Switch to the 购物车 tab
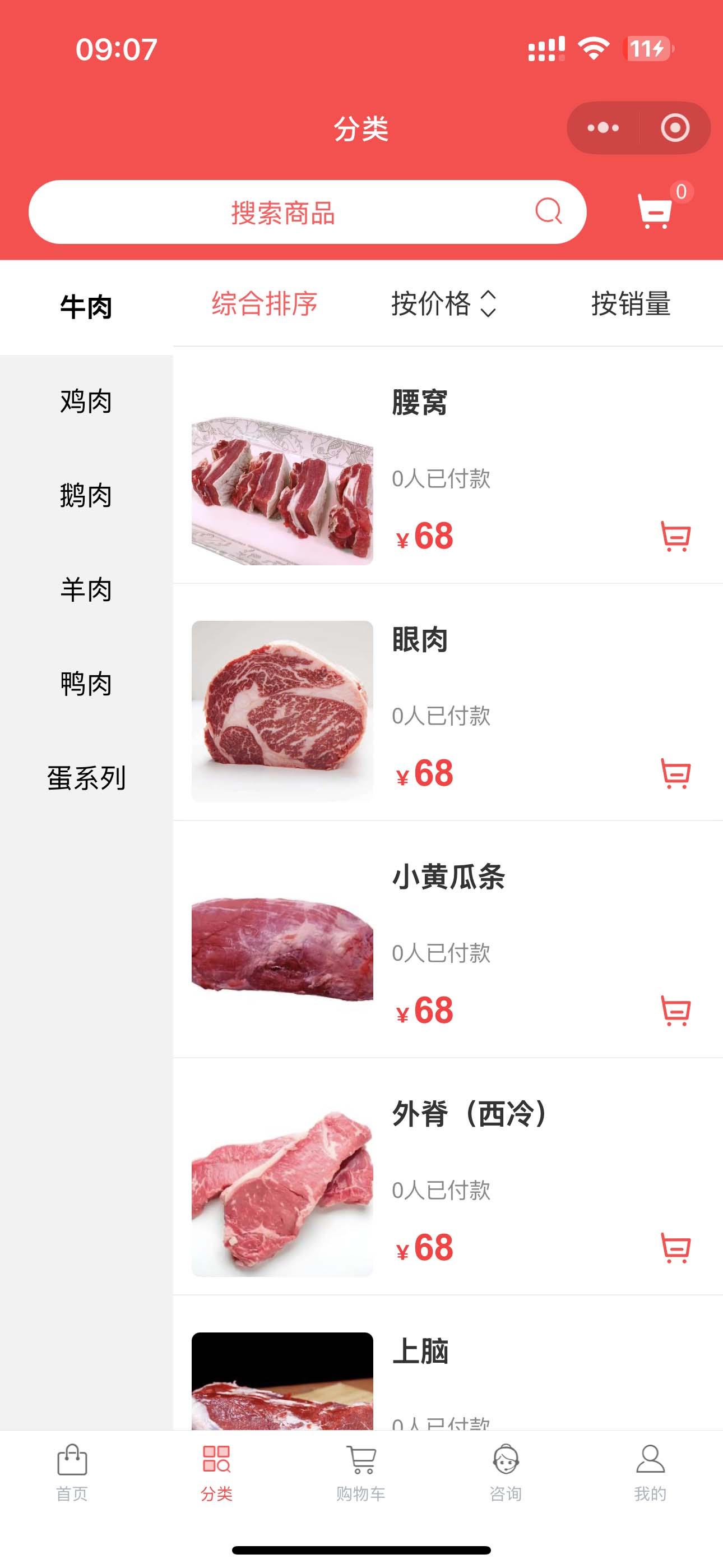Image resolution: width=723 pixels, height=1568 pixels. pyautogui.click(x=361, y=1473)
